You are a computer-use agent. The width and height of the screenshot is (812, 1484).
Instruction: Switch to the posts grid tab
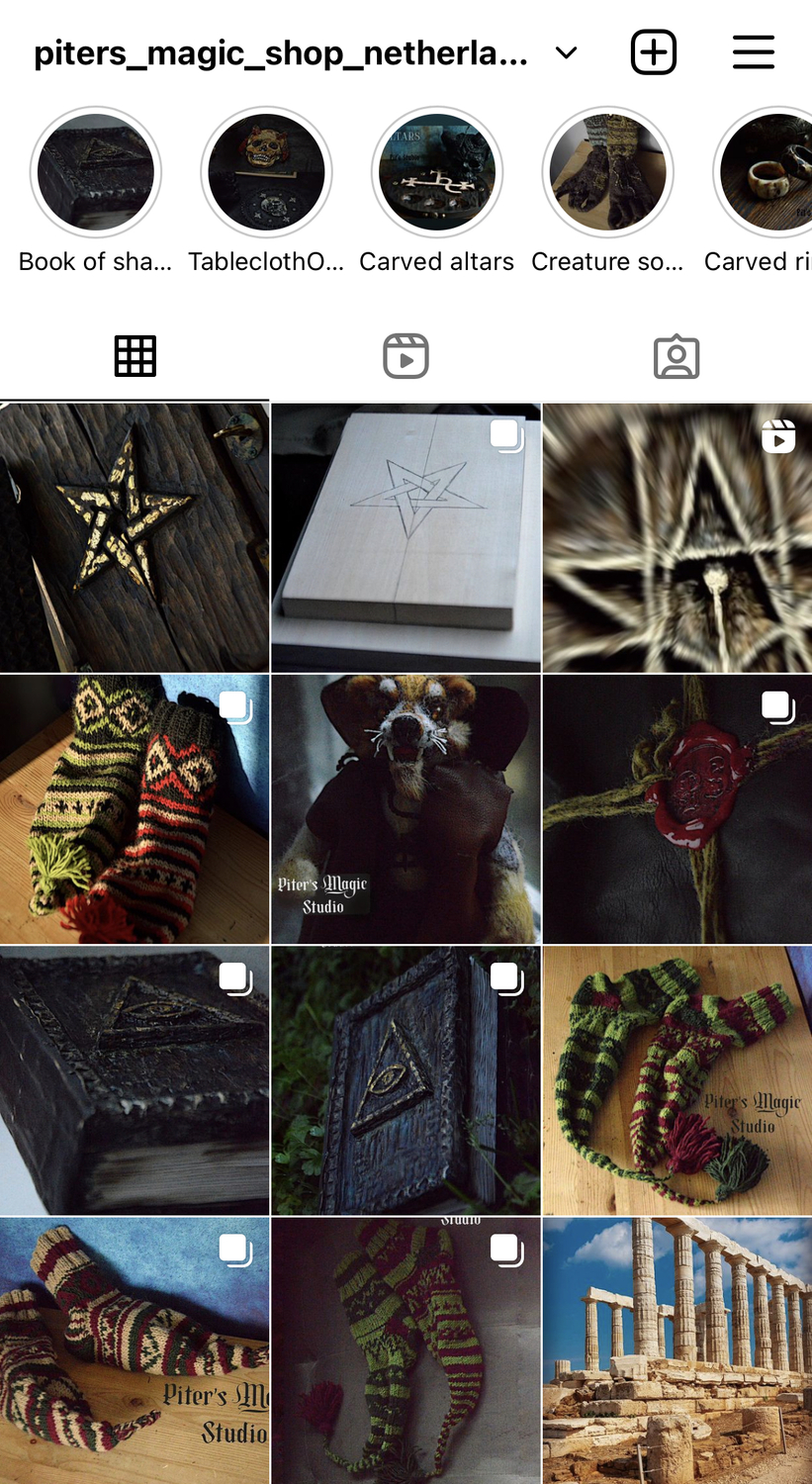coord(135,356)
